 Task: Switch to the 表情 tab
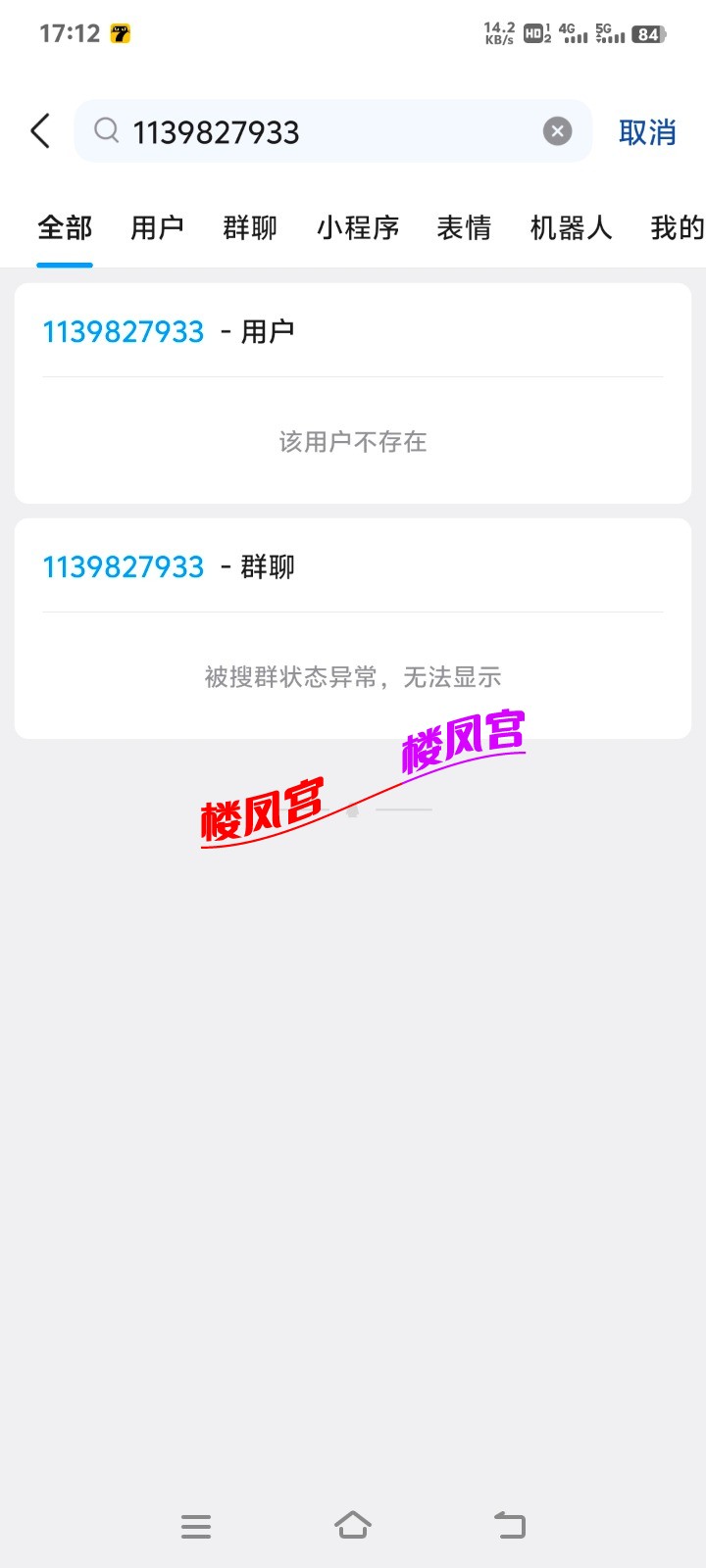click(x=465, y=227)
